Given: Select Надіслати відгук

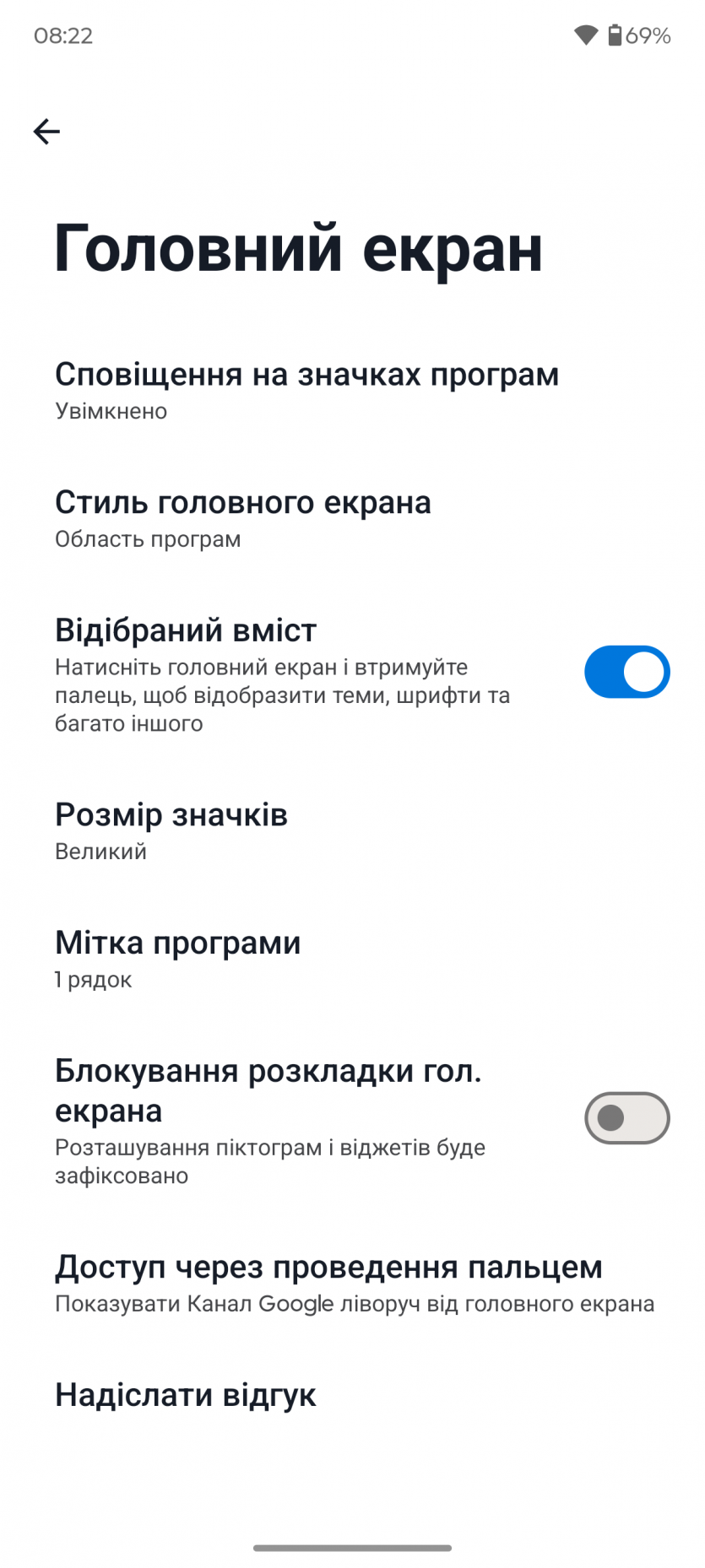Looking at the screenshot, I should pyautogui.click(x=186, y=1395).
